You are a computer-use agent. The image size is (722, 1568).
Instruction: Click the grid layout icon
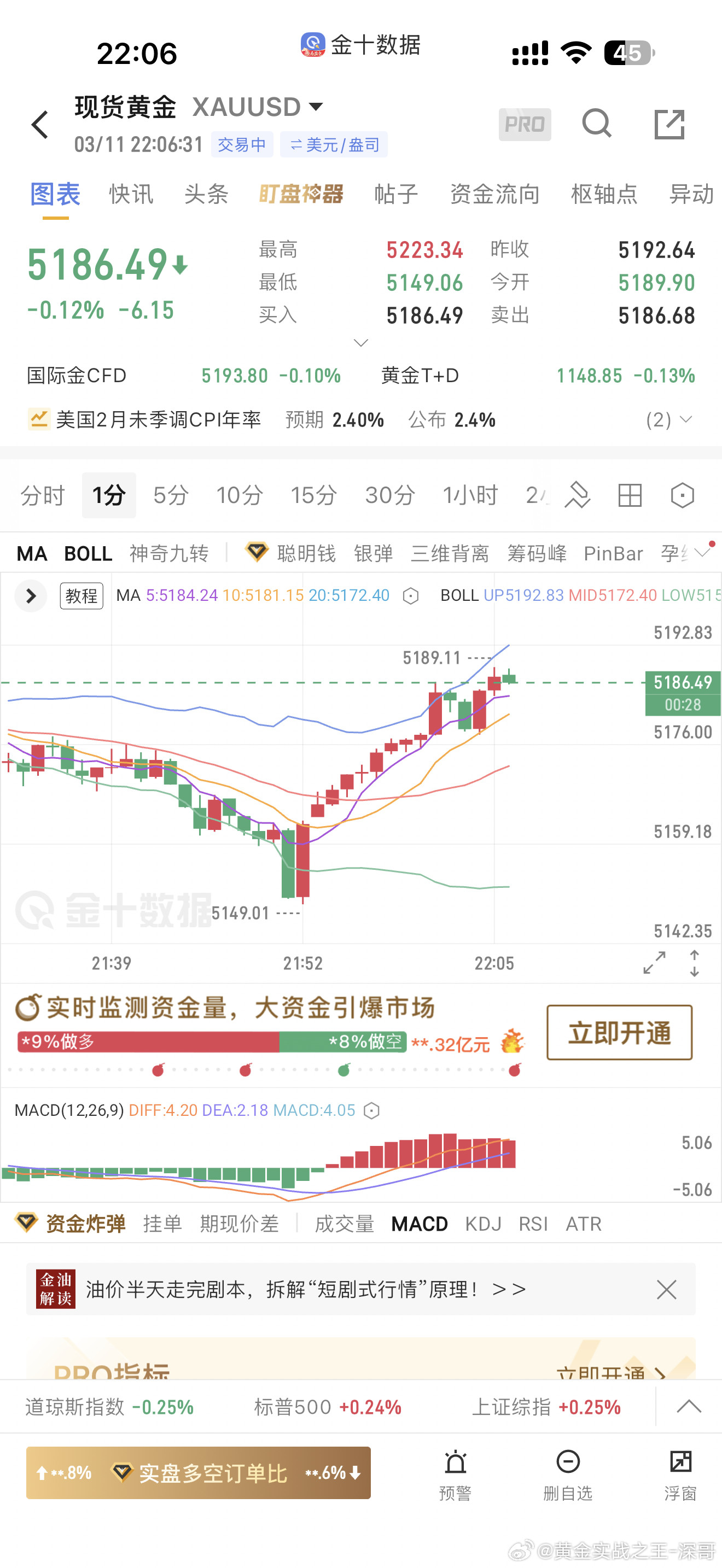coord(630,495)
